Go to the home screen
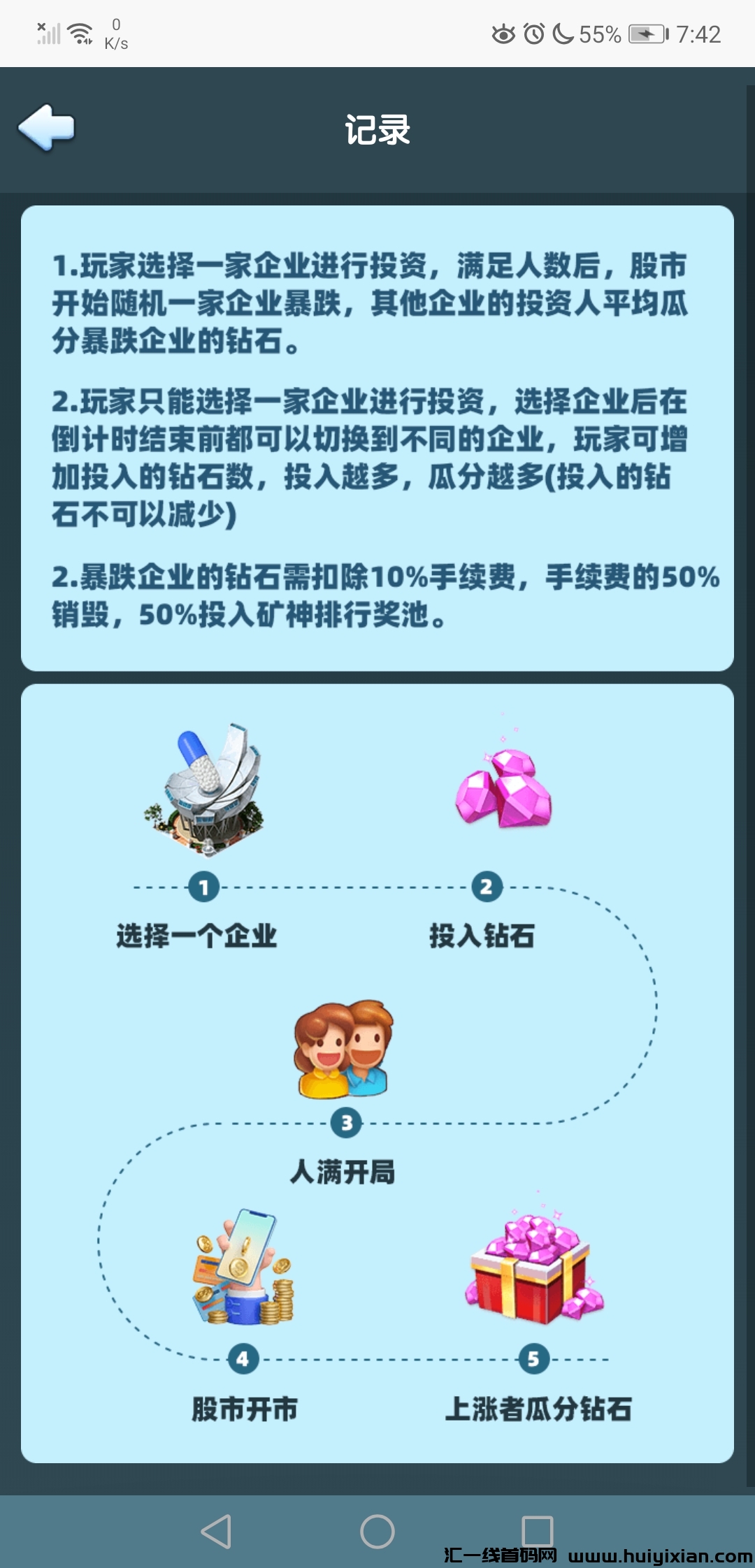755x1568 pixels. pos(377,1532)
